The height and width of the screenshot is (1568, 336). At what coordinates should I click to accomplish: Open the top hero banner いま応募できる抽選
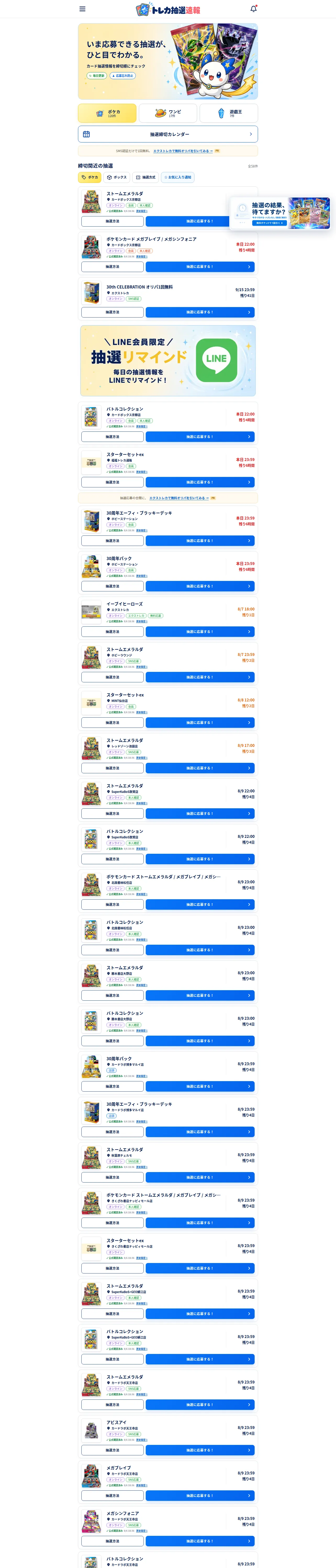(168, 61)
